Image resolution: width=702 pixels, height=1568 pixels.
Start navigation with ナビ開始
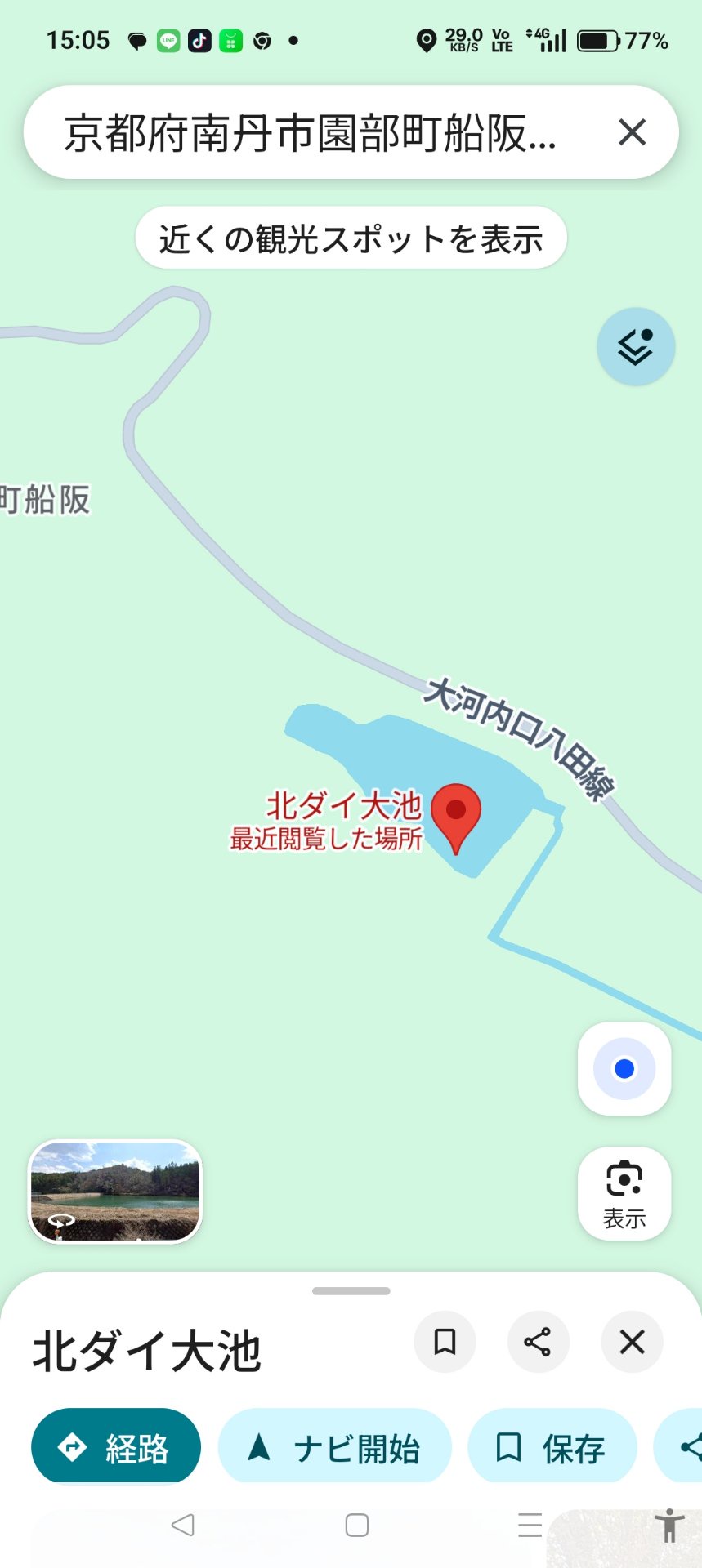334,1448
